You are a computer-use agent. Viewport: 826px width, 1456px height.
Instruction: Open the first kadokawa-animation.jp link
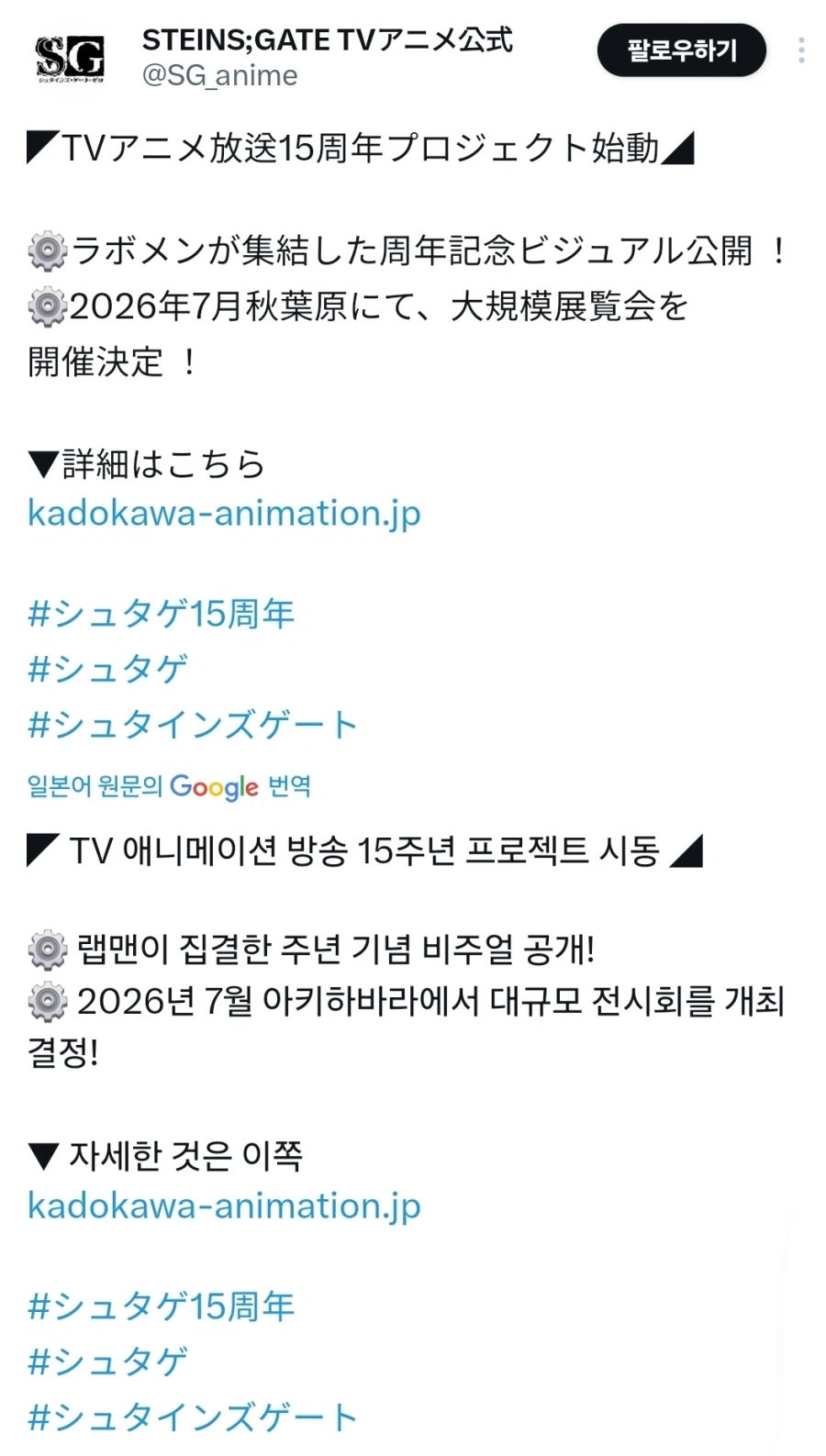coord(223,514)
